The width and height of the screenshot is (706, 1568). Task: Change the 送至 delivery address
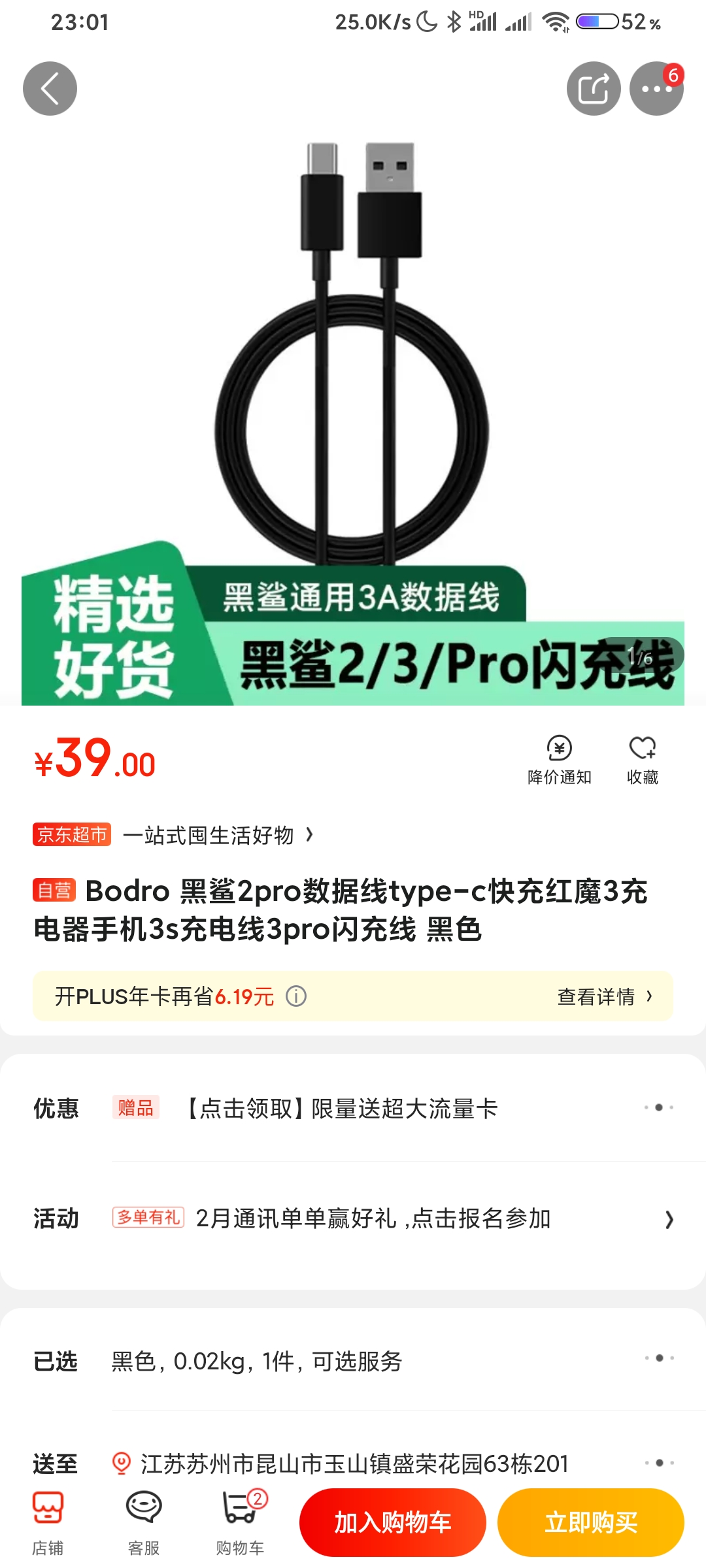(x=353, y=1463)
